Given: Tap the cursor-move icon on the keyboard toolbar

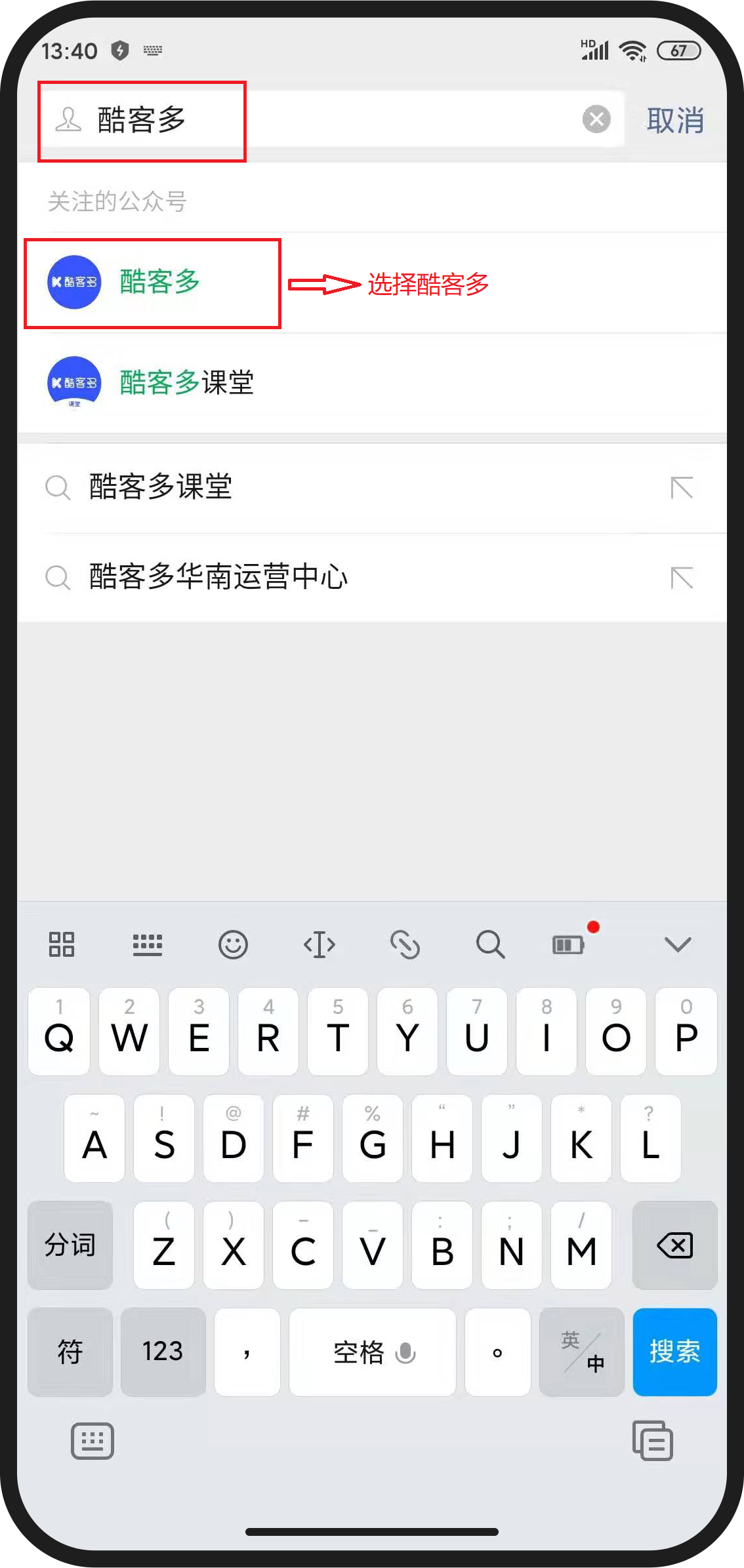Looking at the screenshot, I should (319, 945).
